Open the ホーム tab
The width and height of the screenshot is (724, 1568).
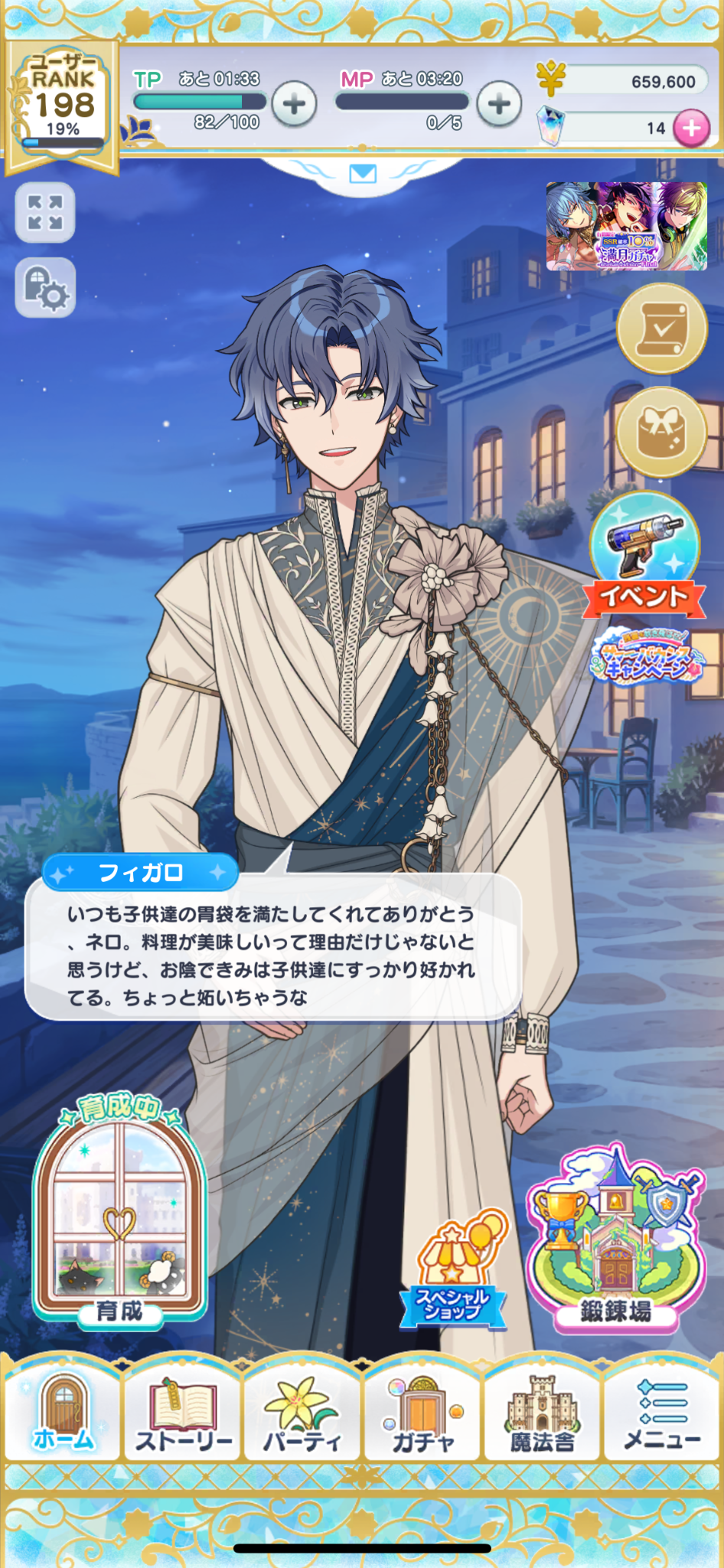click(x=63, y=1413)
